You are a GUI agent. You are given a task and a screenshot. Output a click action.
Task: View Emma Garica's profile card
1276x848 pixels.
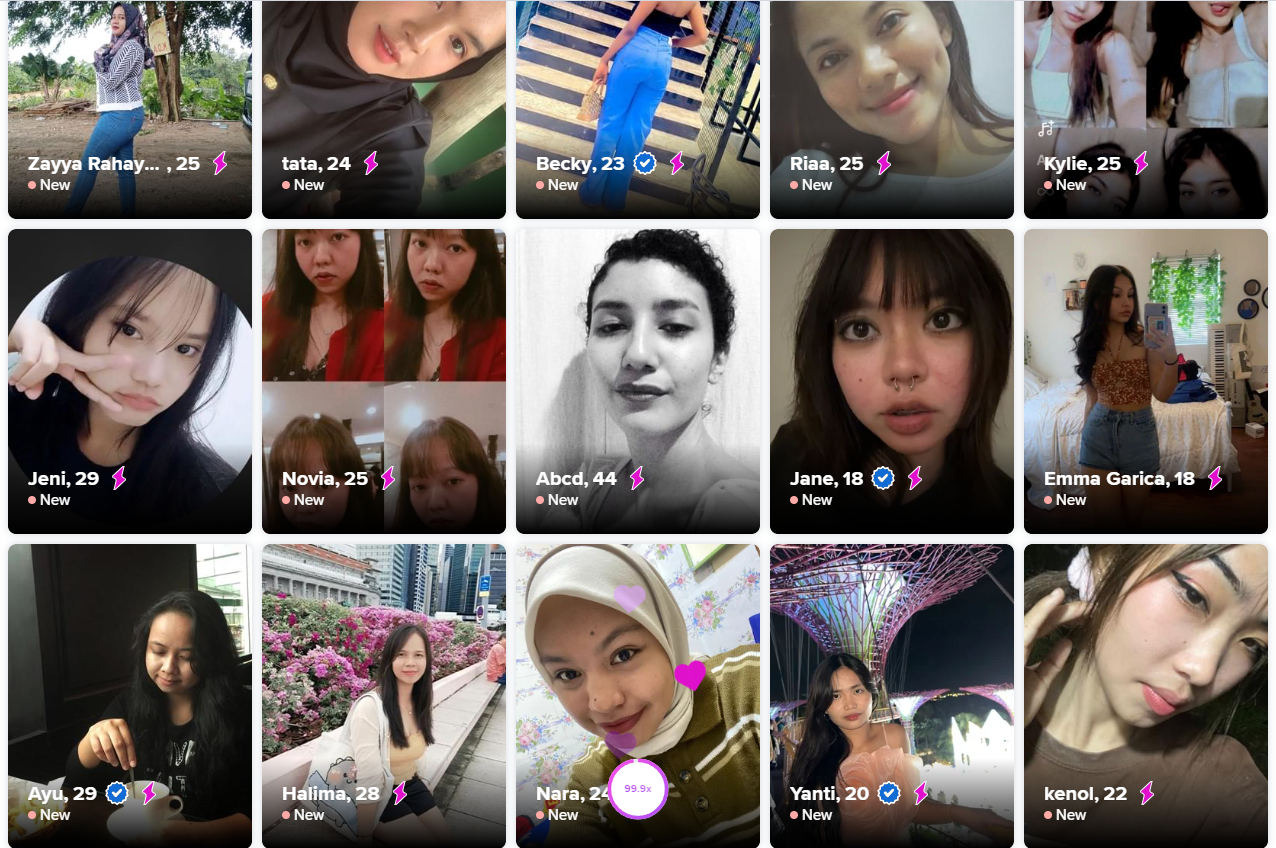1146,380
